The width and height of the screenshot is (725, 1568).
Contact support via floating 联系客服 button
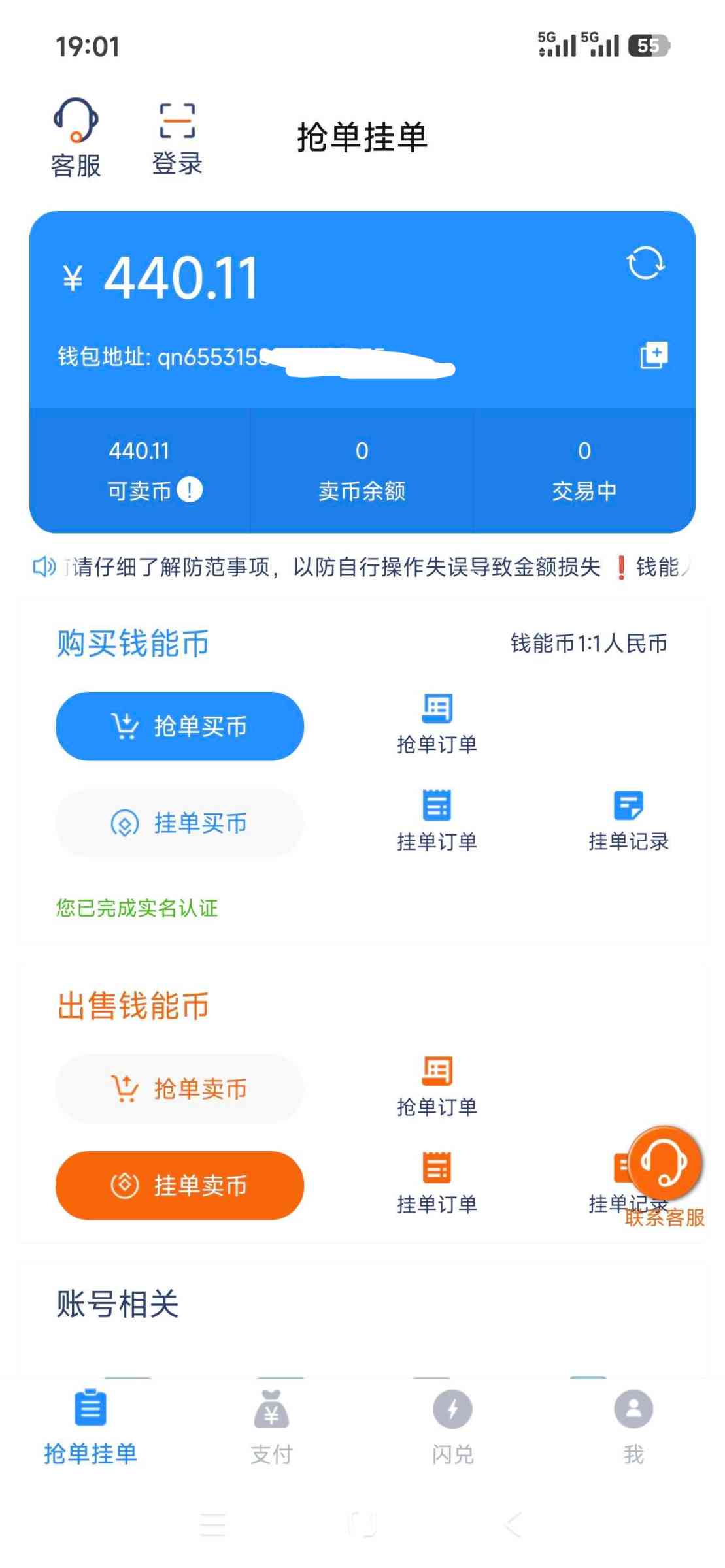pyautogui.click(x=664, y=1164)
